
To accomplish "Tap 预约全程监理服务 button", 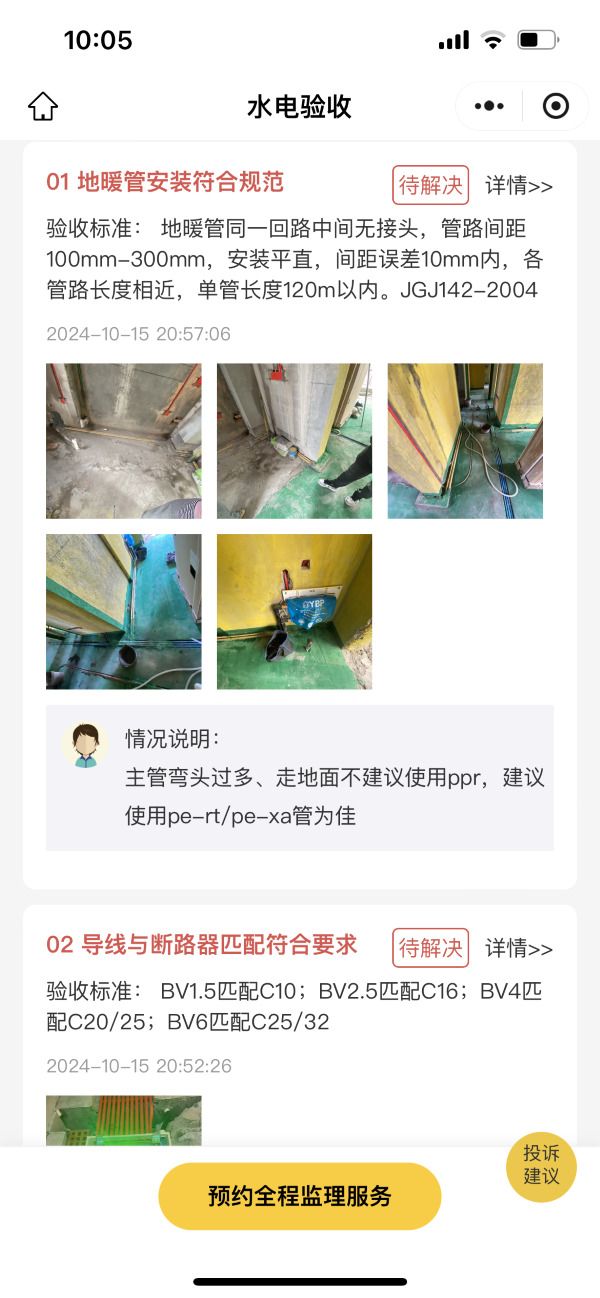I will (300, 1196).
